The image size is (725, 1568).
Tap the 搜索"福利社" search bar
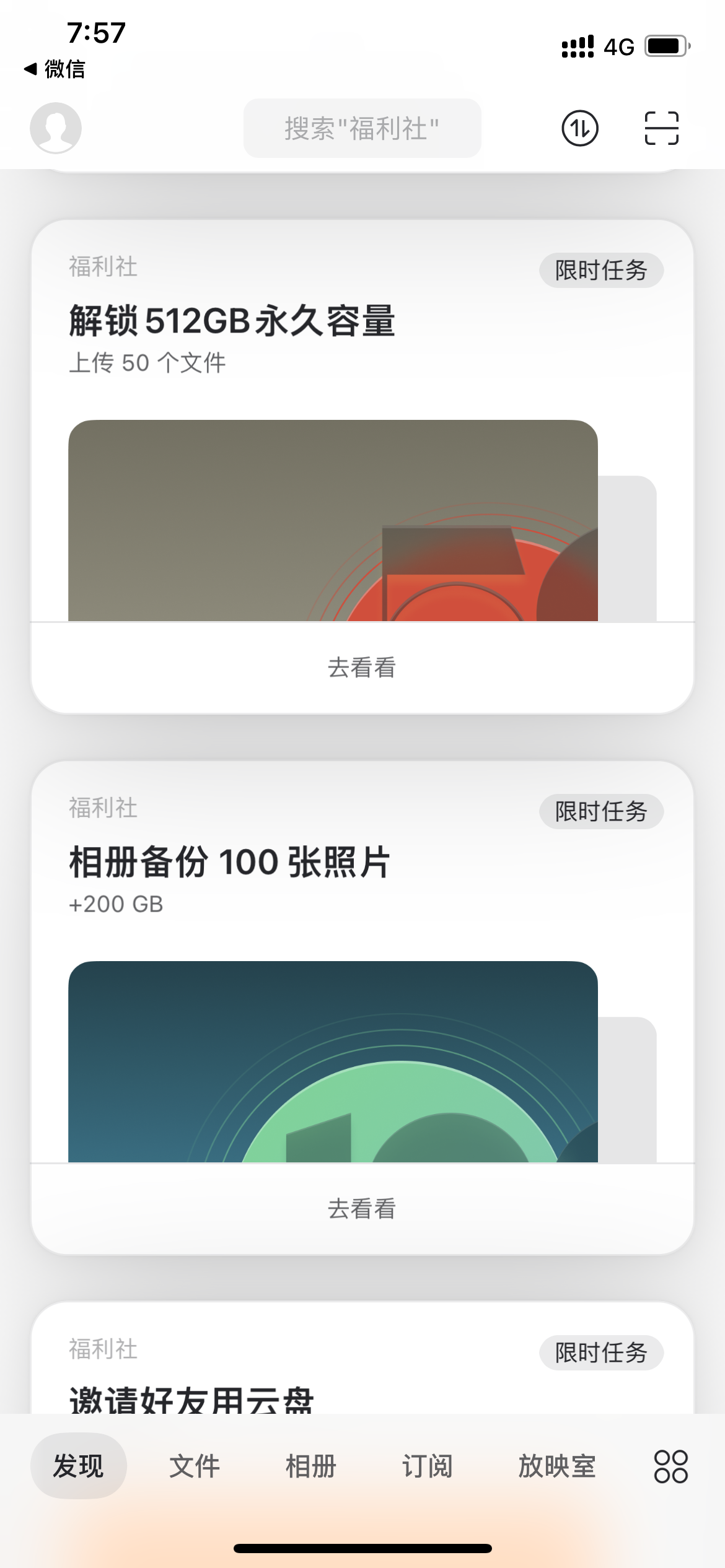click(362, 128)
